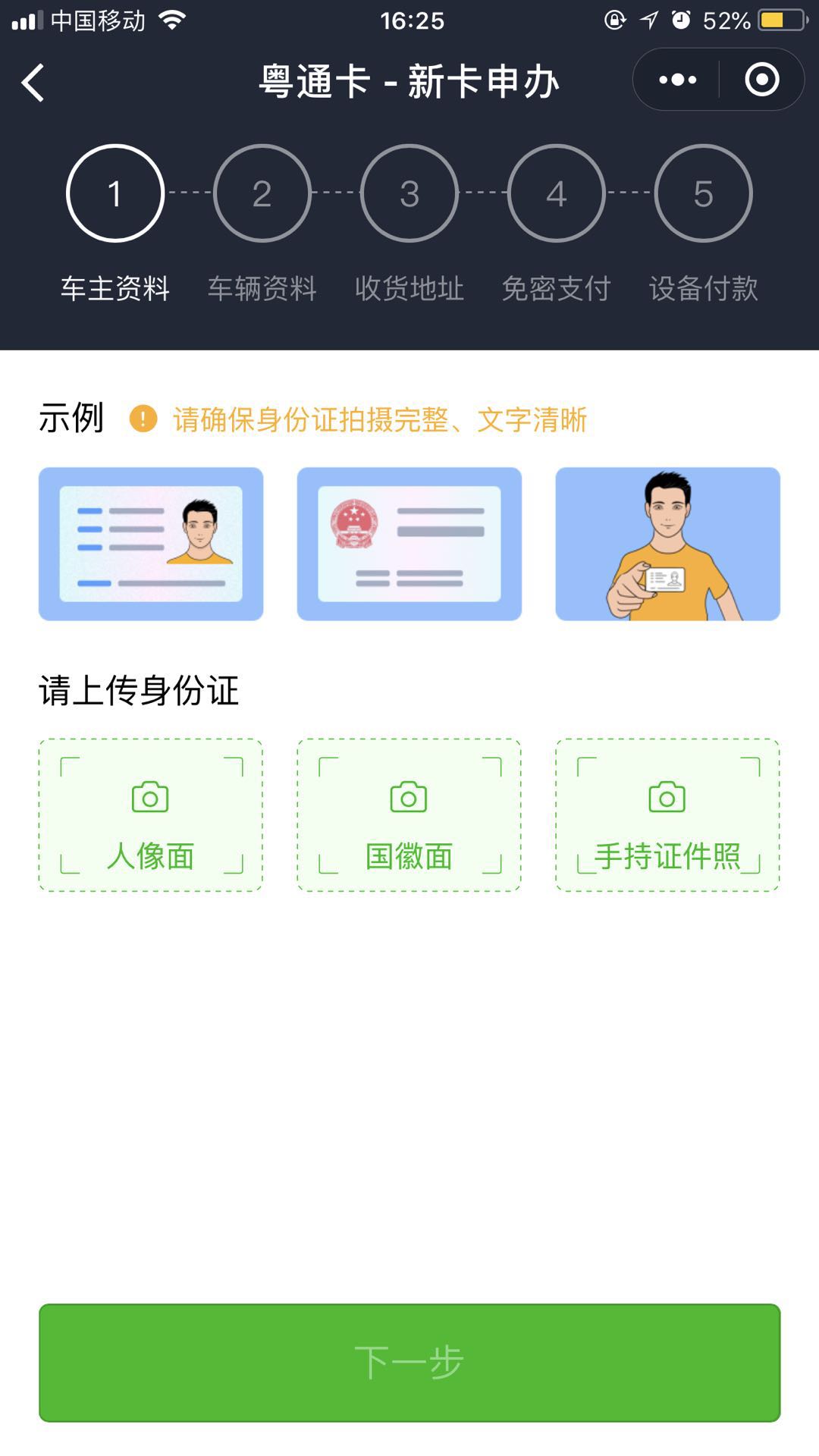This screenshot has width=819, height=1456.
Task: Upload the 国徽面 ID photo
Action: click(409, 815)
